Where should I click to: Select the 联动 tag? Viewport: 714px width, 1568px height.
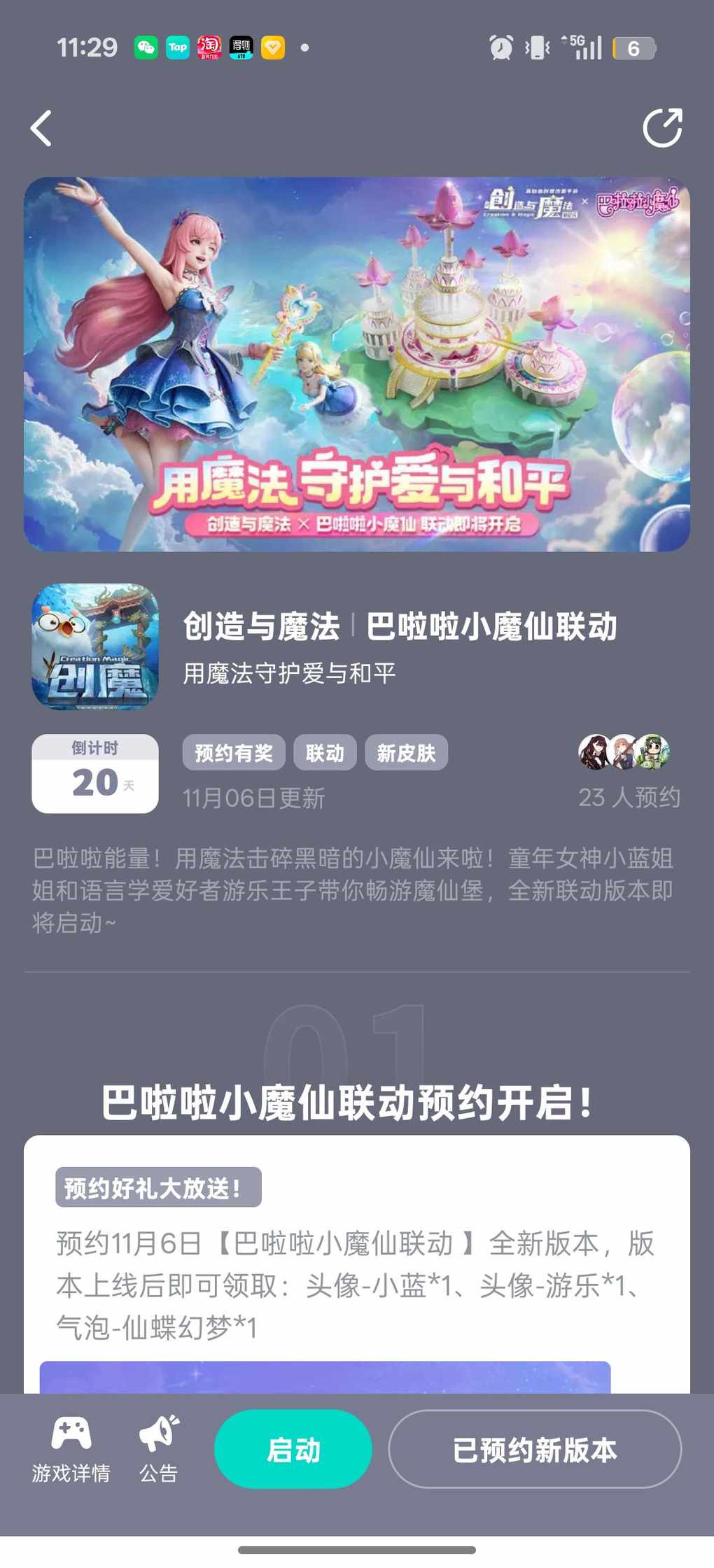tap(325, 753)
